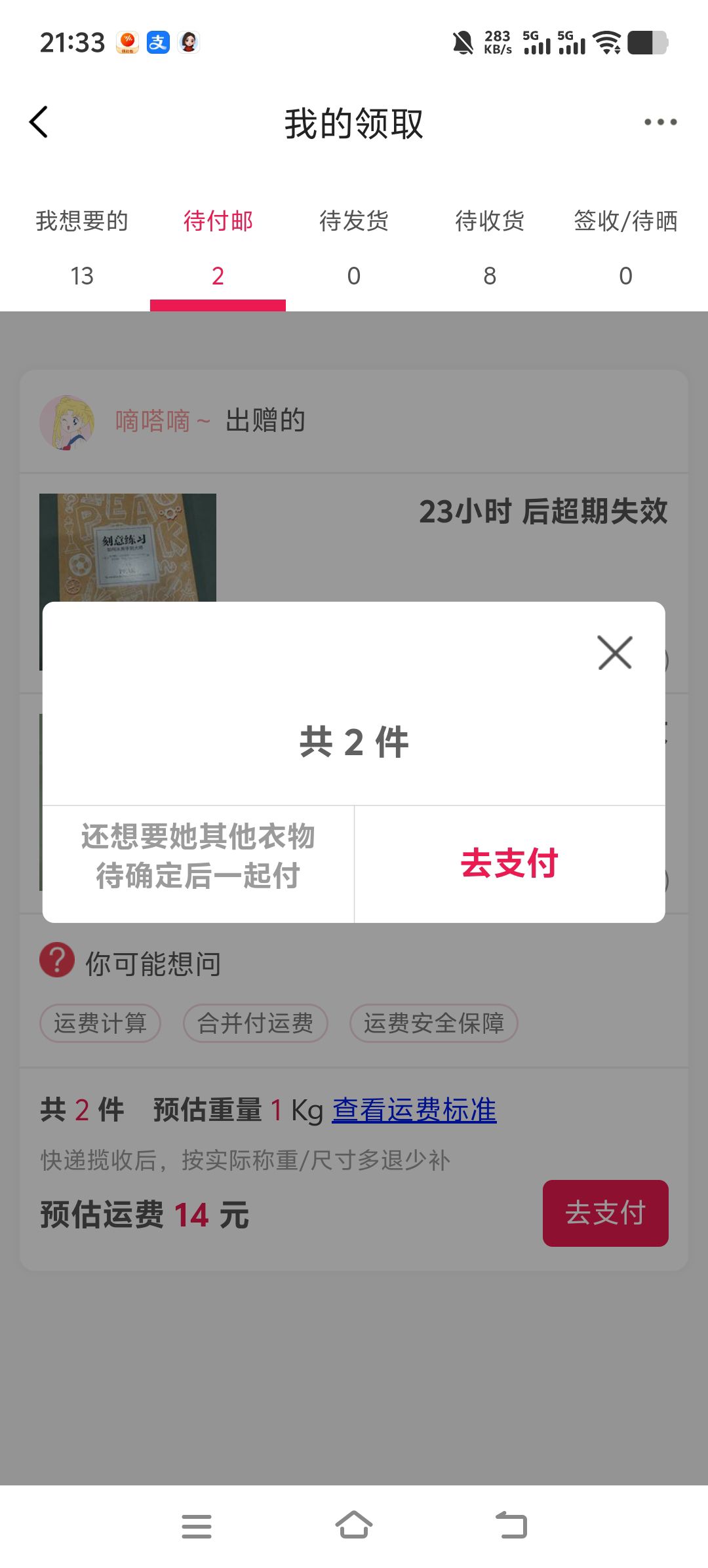Switch to the 签收/待晒 tab
708x1568 pixels.
[x=625, y=248]
